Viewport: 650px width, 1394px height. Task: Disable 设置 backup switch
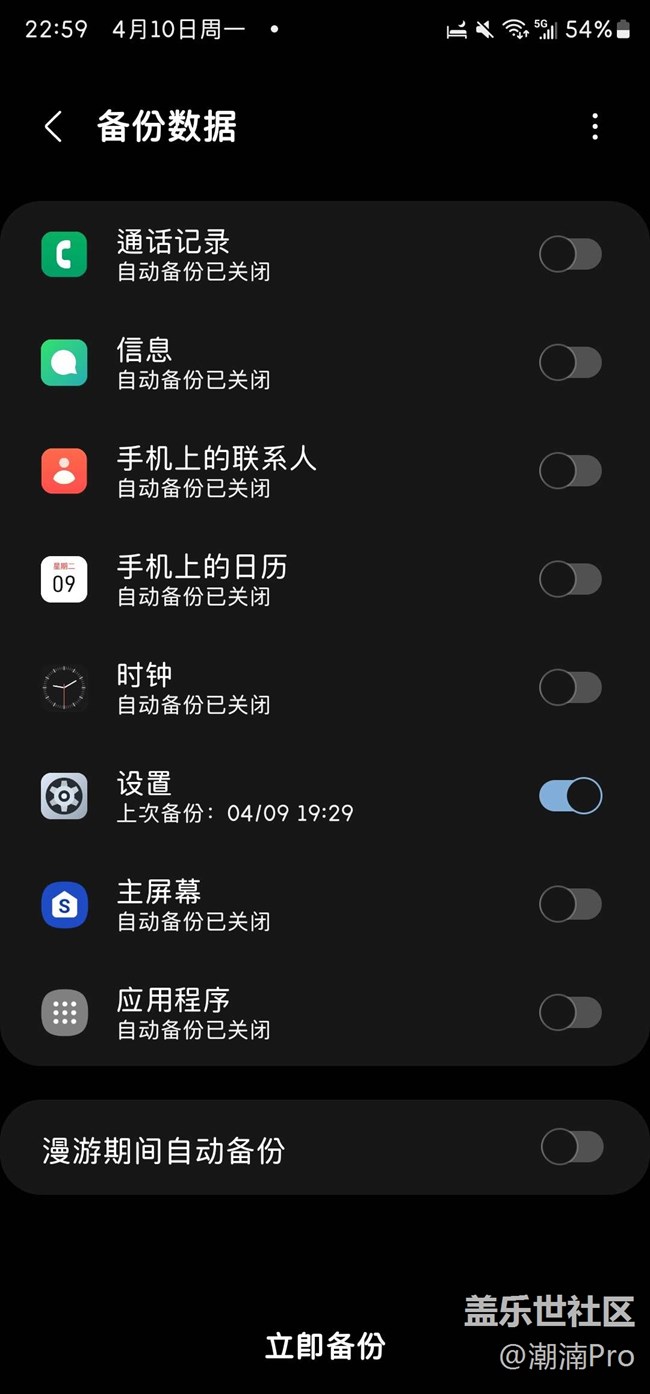(x=570, y=796)
